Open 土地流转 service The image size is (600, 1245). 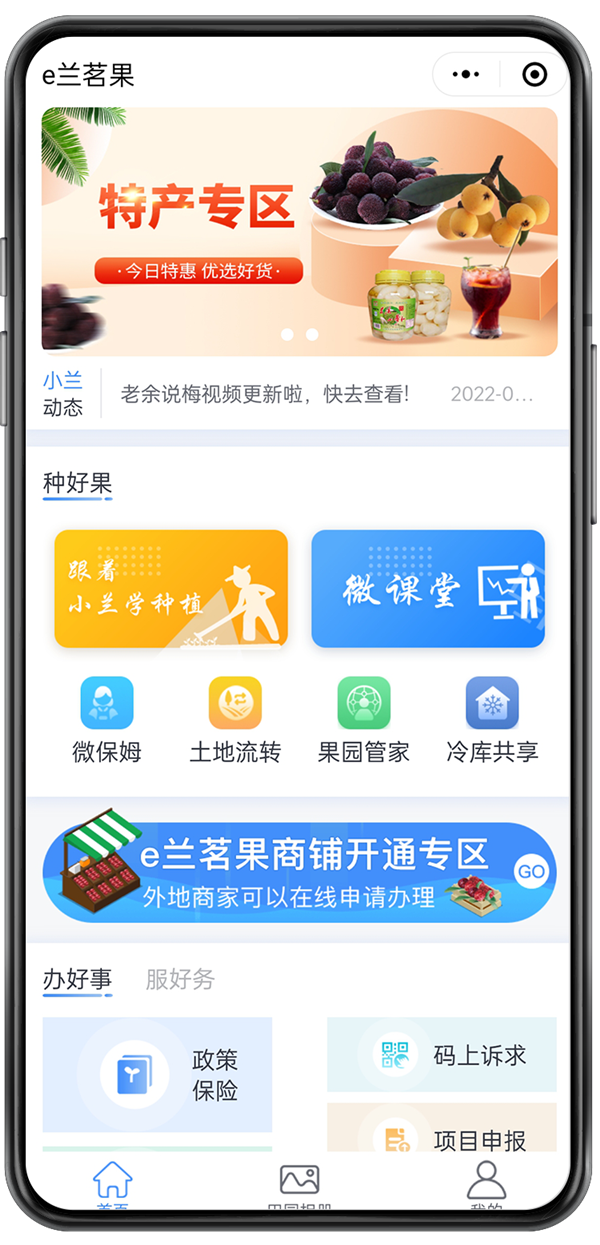click(235, 720)
